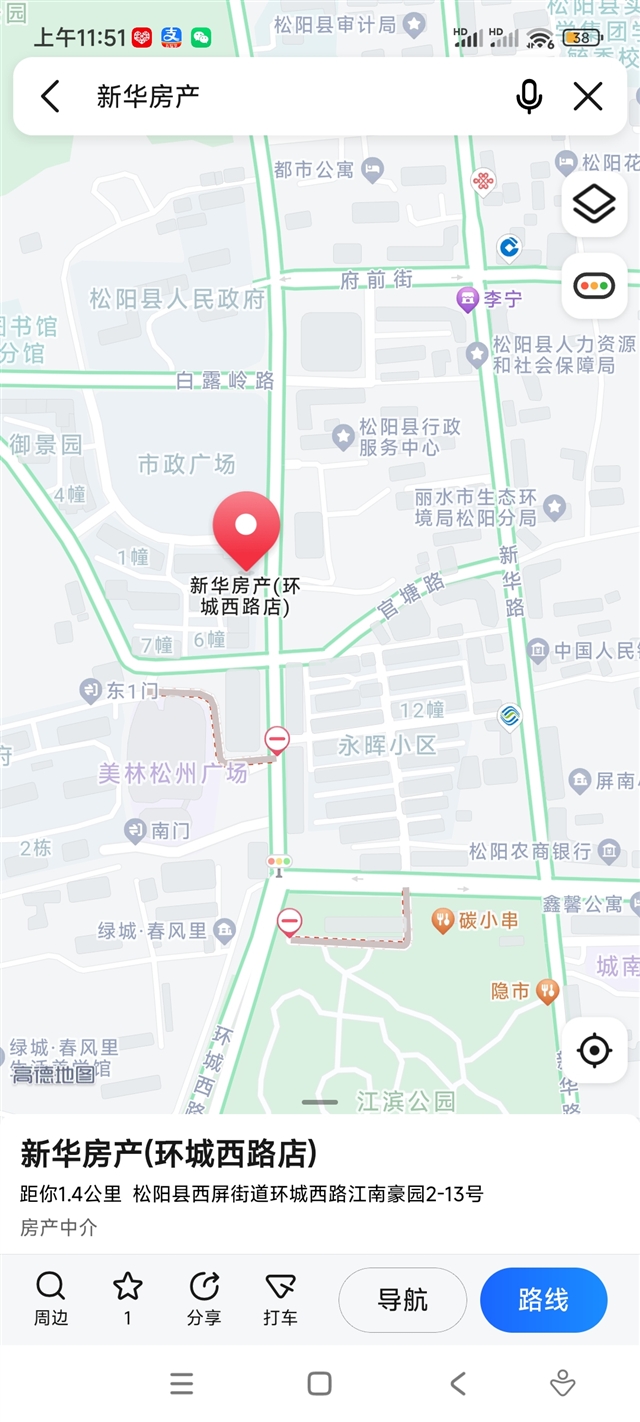This screenshot has height=1422, width=640.
Task: Start navigation with 导航 button
Action: tap(402, 1300)
